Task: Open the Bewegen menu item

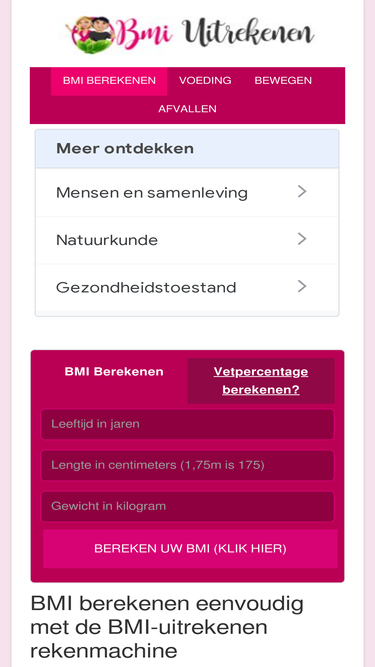Action: [283, 81]
